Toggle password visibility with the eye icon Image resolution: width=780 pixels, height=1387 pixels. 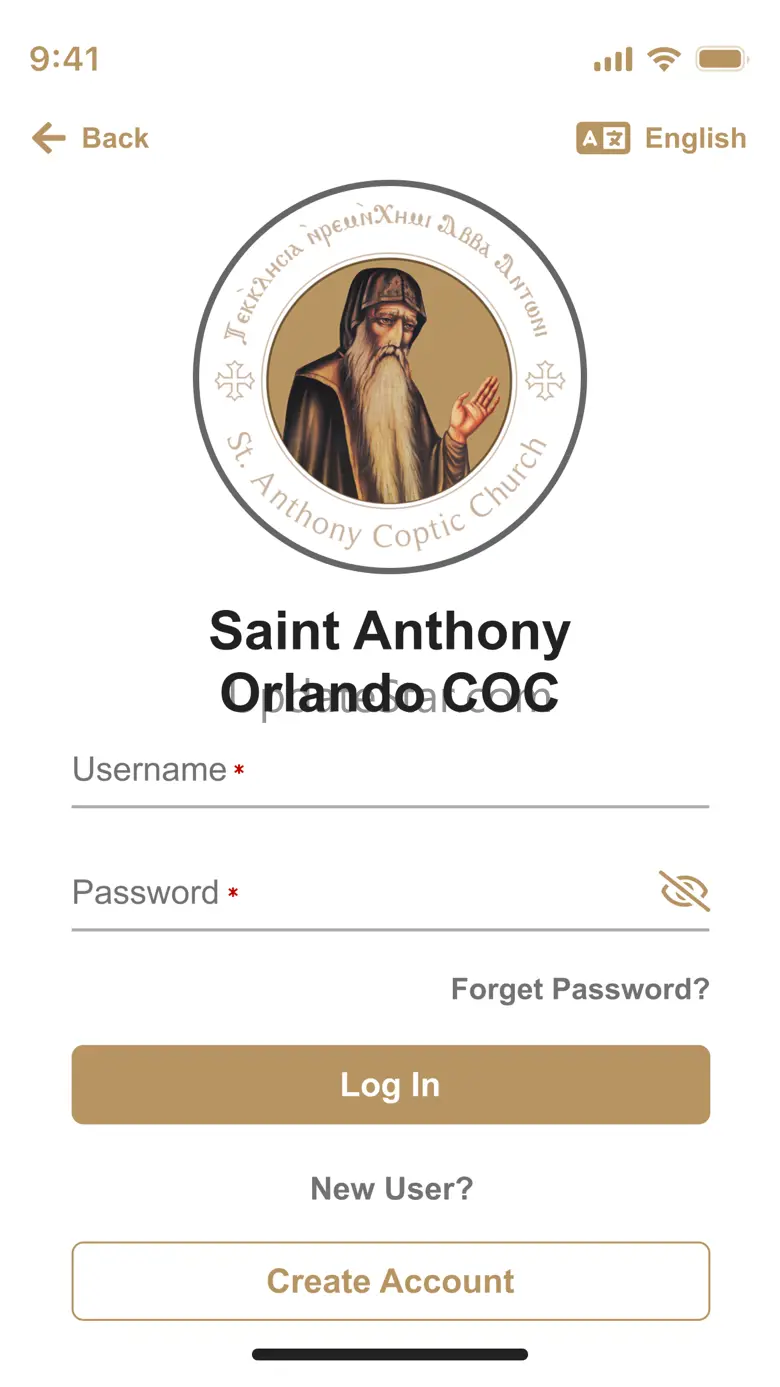684,890
